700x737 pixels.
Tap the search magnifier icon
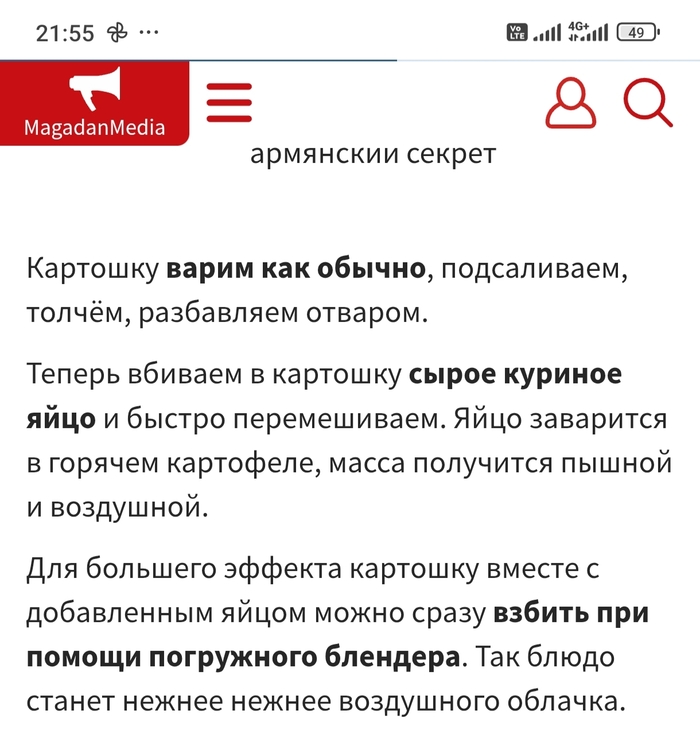[x=648, y=102]
